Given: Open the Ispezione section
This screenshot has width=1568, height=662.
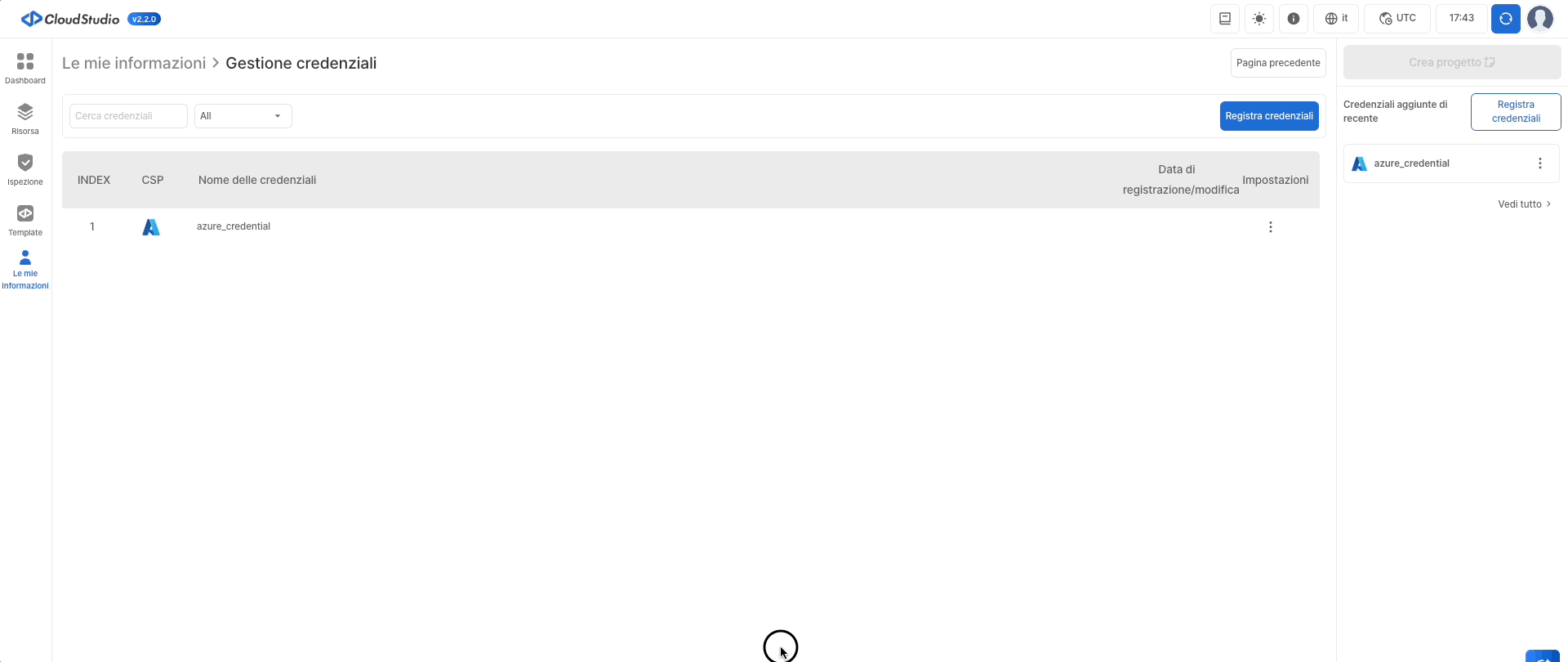Looking at the screenshot, I should (x=25, y=170).
